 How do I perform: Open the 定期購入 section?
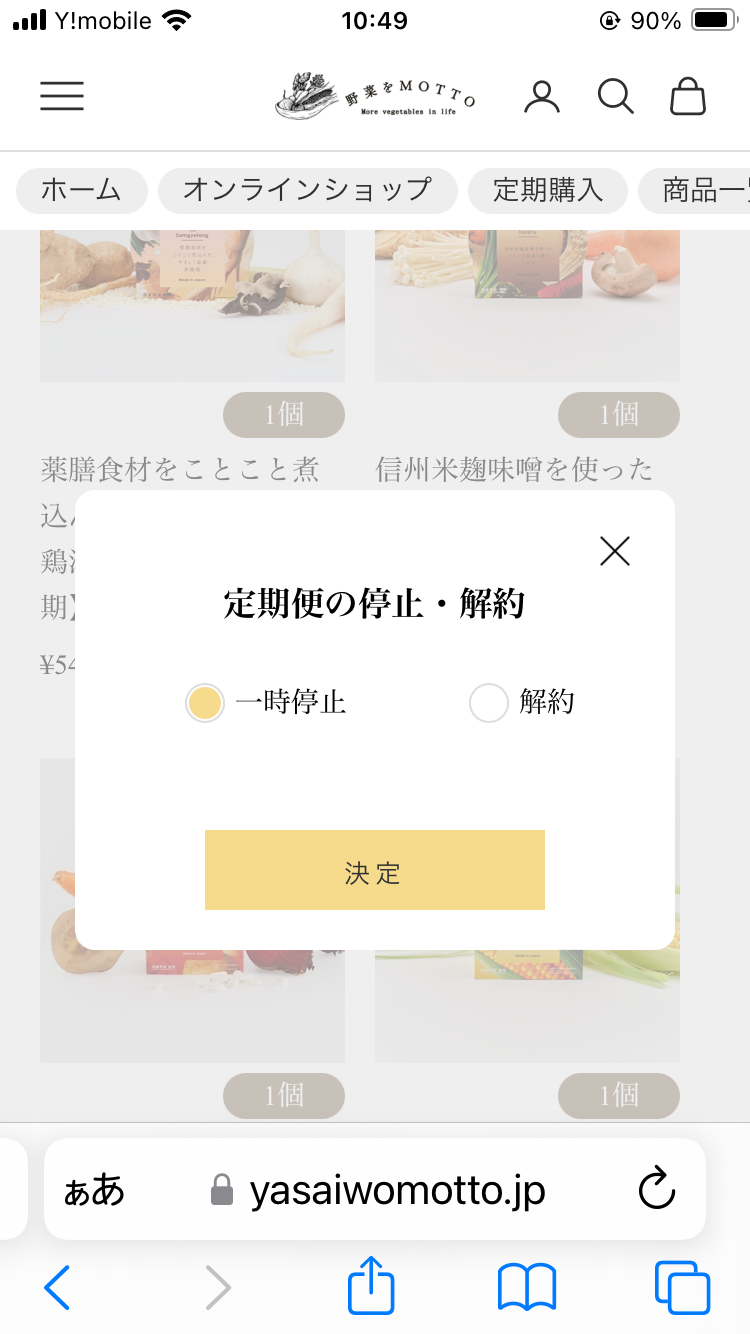coord(548,190)
